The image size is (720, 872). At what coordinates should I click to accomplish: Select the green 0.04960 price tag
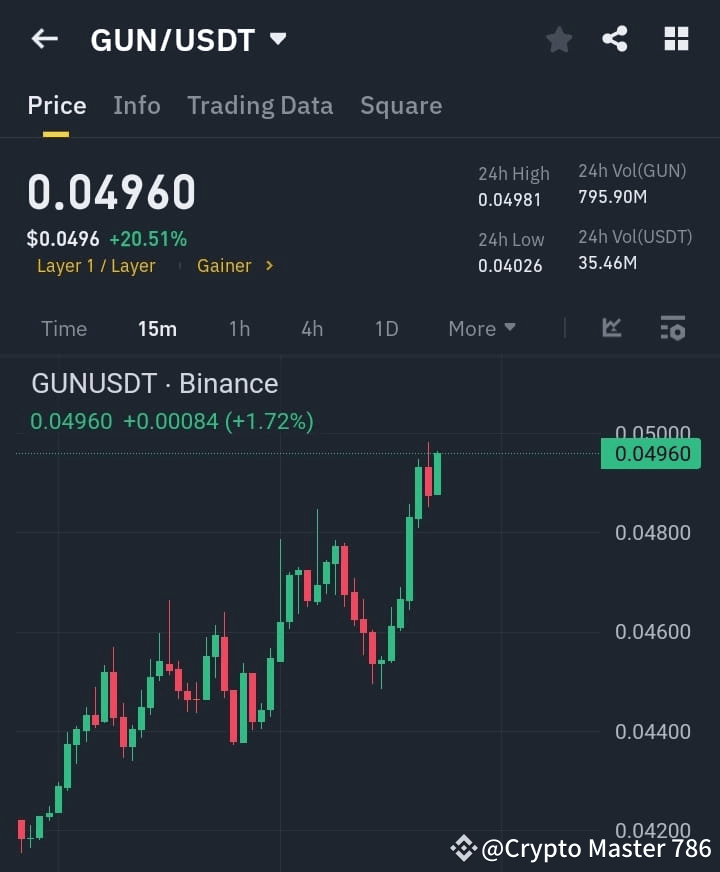[651, 454]
